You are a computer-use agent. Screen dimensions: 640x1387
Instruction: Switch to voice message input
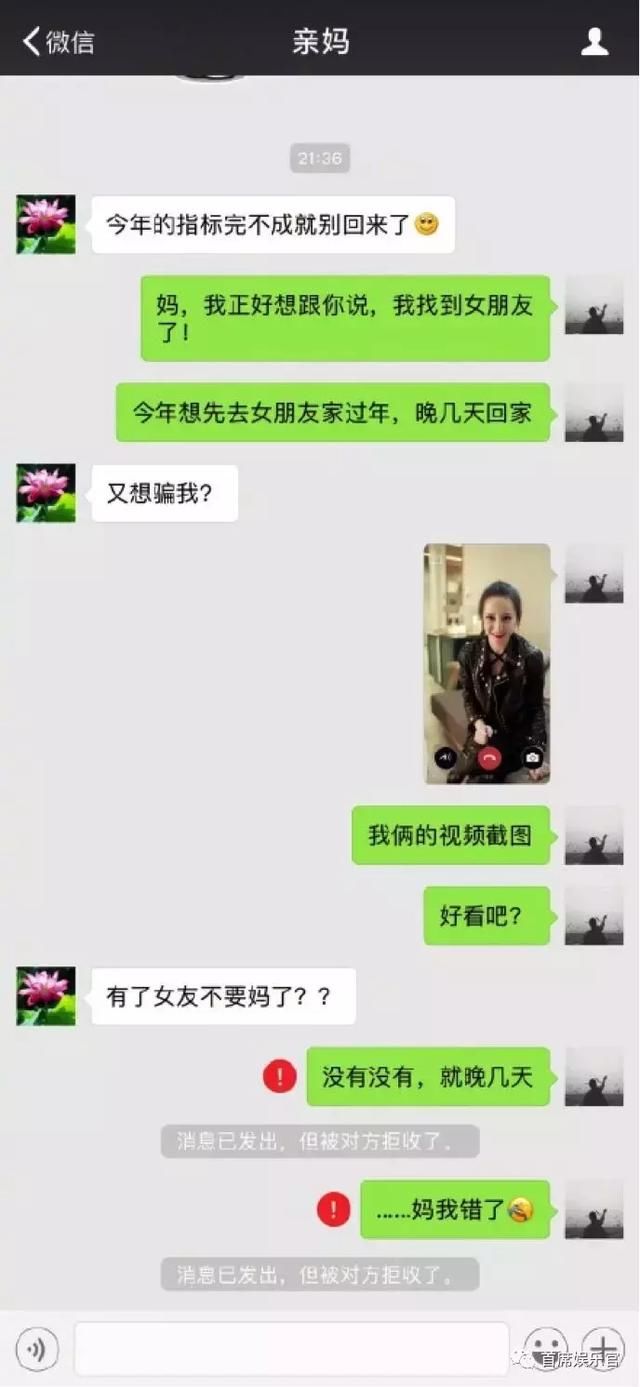(x=37, y=1349)
